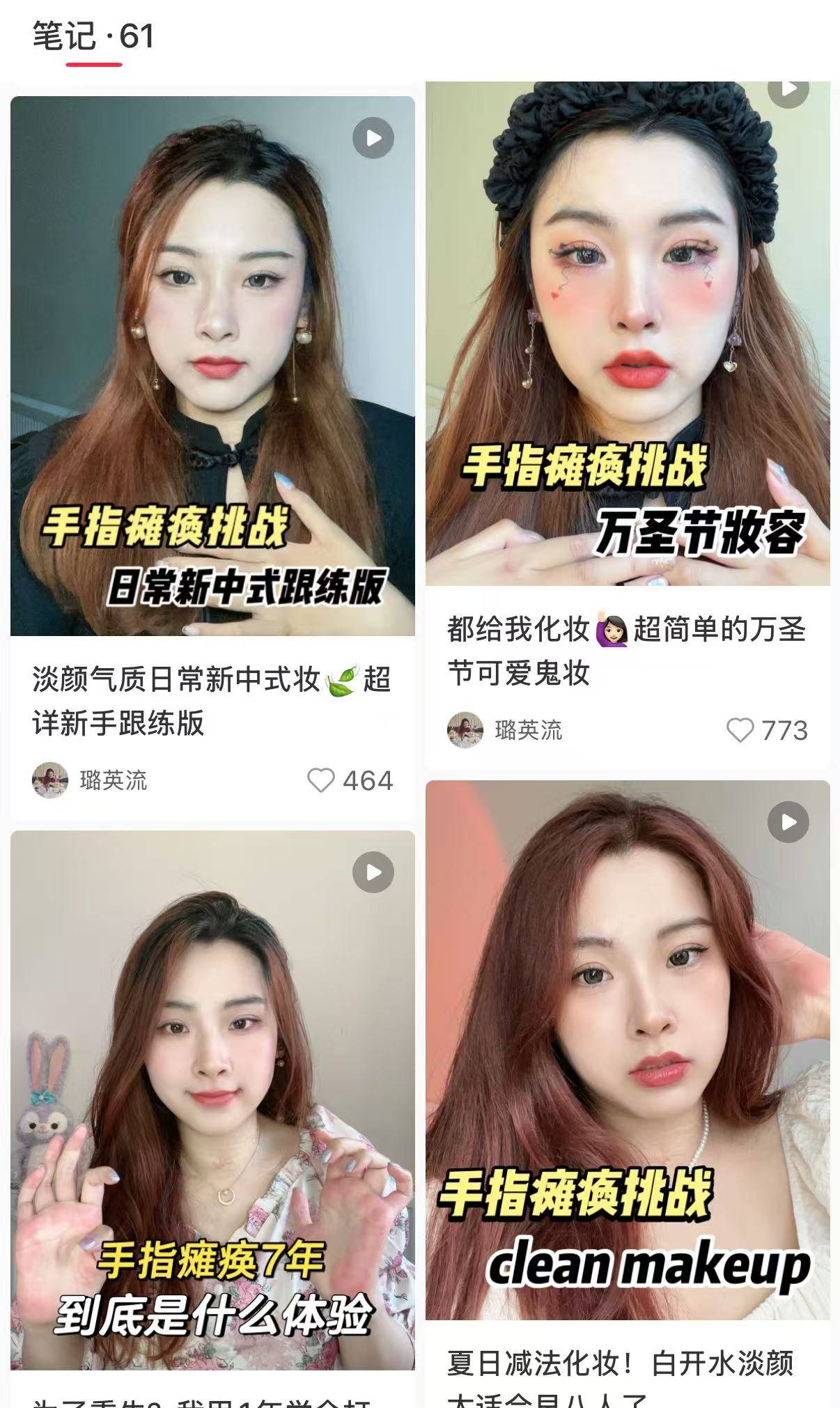Screen dimensions: 840x1408
Task: Like the 淡颜气质日常新中式妆 note
Action: 321,781
